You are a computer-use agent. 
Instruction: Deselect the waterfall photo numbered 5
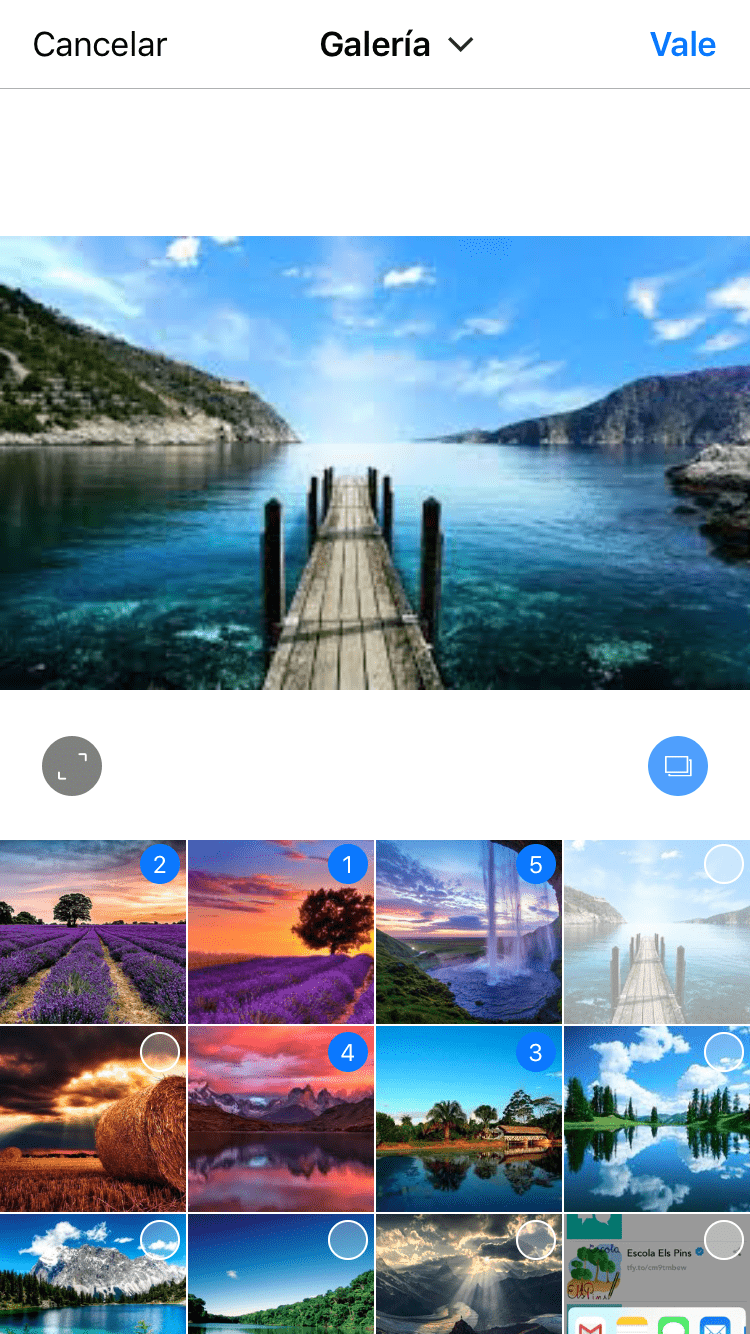pos(468,932)
